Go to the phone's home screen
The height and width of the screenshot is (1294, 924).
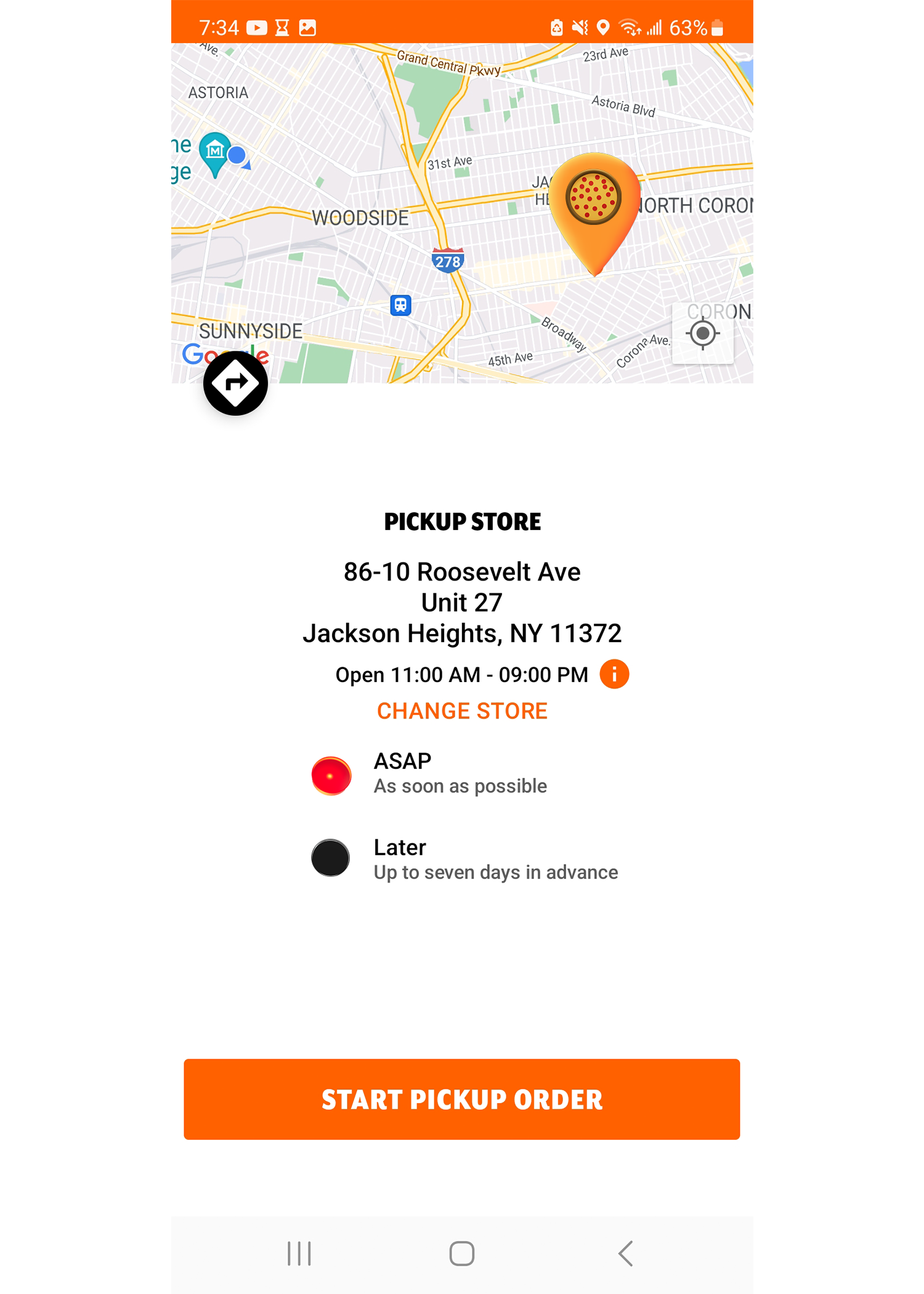coord(462,1253)
